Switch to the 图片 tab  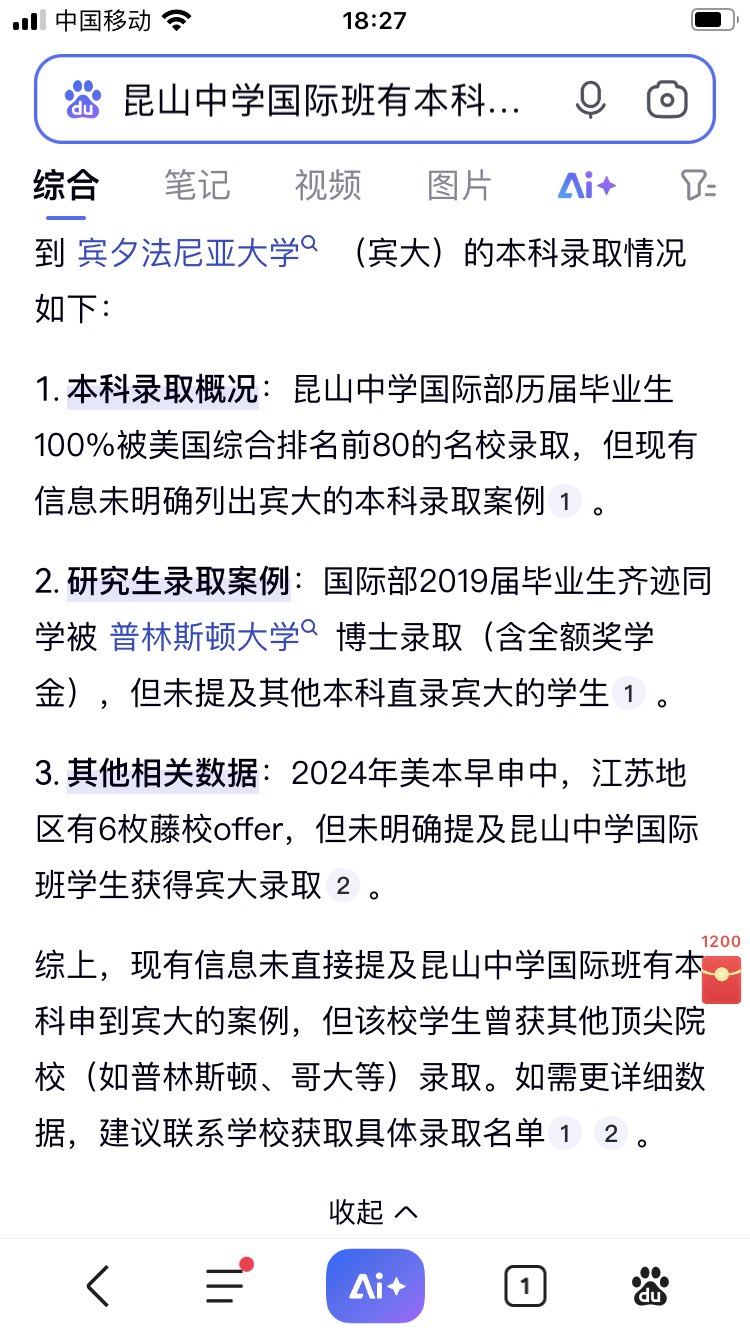(459, 185)
